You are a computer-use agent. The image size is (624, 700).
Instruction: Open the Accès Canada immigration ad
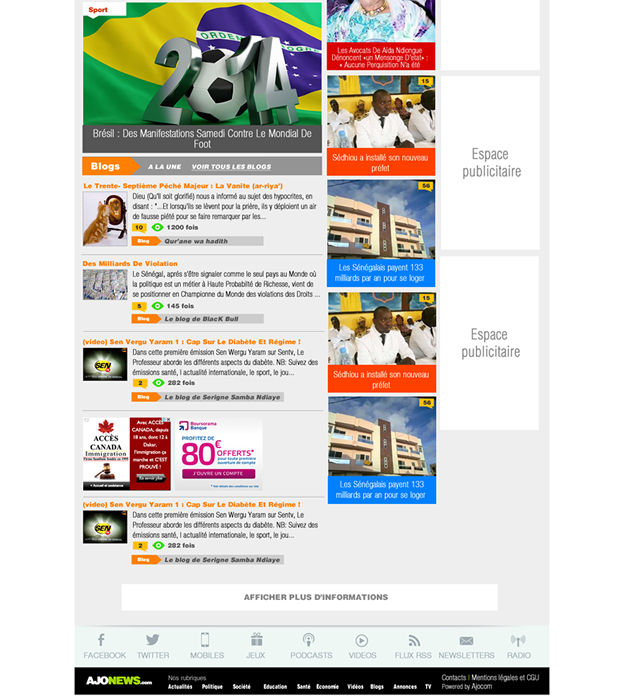point(125,454)
